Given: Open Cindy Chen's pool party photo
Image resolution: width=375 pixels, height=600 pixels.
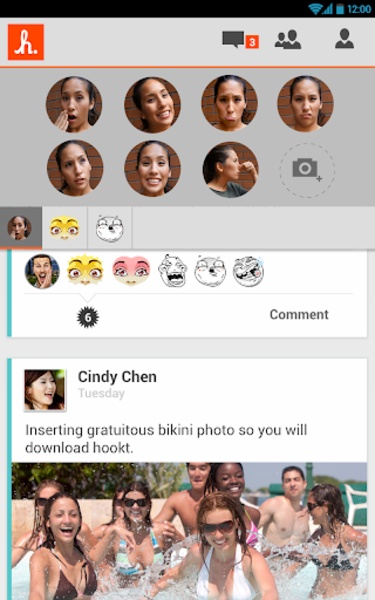Looking at the screenshot, I should 189,531.
